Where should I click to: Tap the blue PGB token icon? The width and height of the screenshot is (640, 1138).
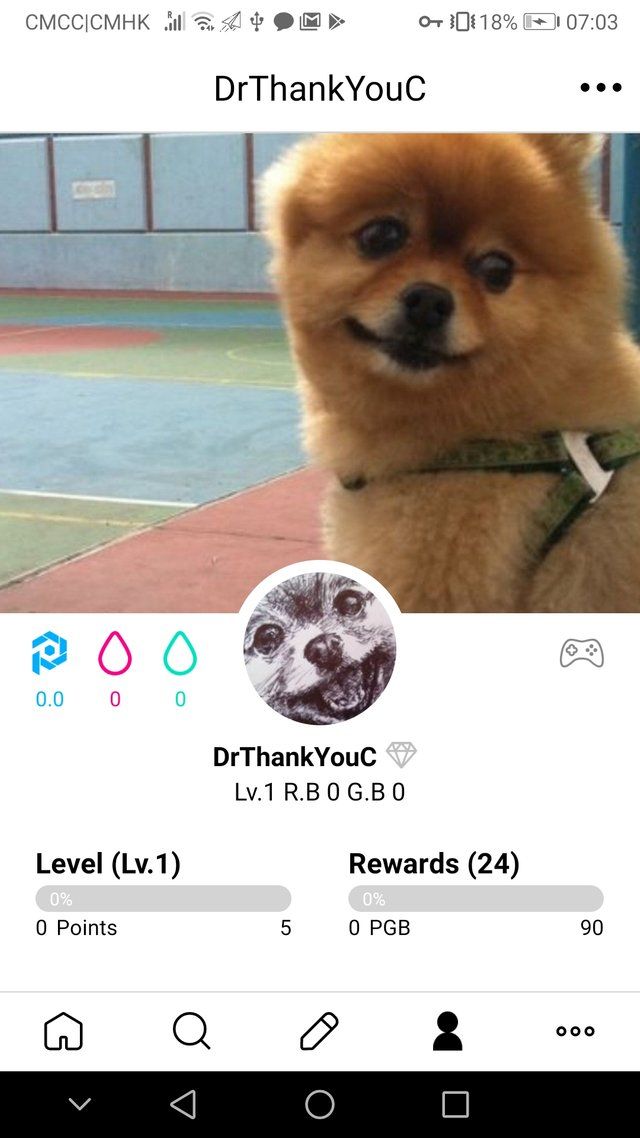[x=49, y=653]
